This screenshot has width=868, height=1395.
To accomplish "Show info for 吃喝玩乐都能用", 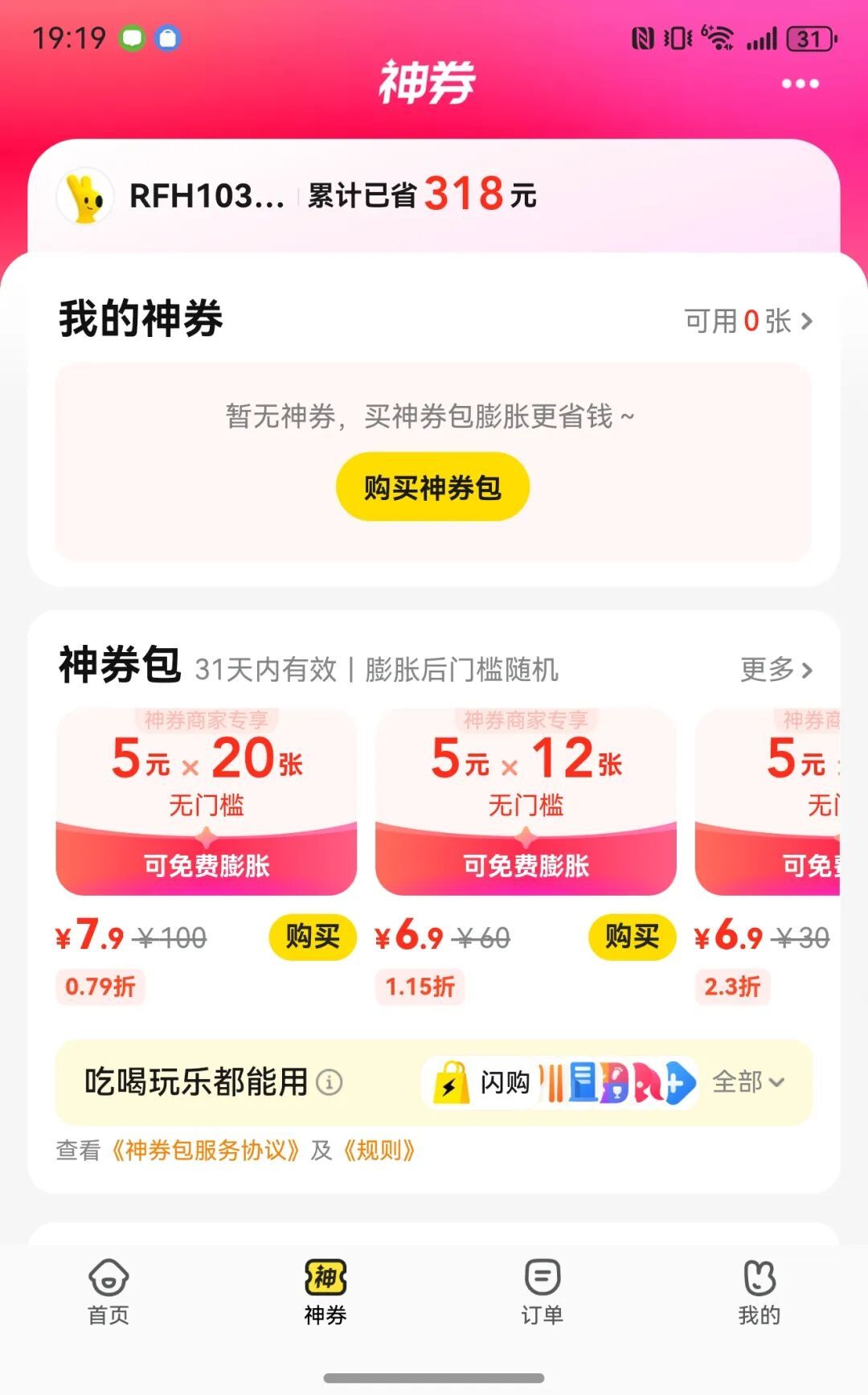I will (330, 1082).
